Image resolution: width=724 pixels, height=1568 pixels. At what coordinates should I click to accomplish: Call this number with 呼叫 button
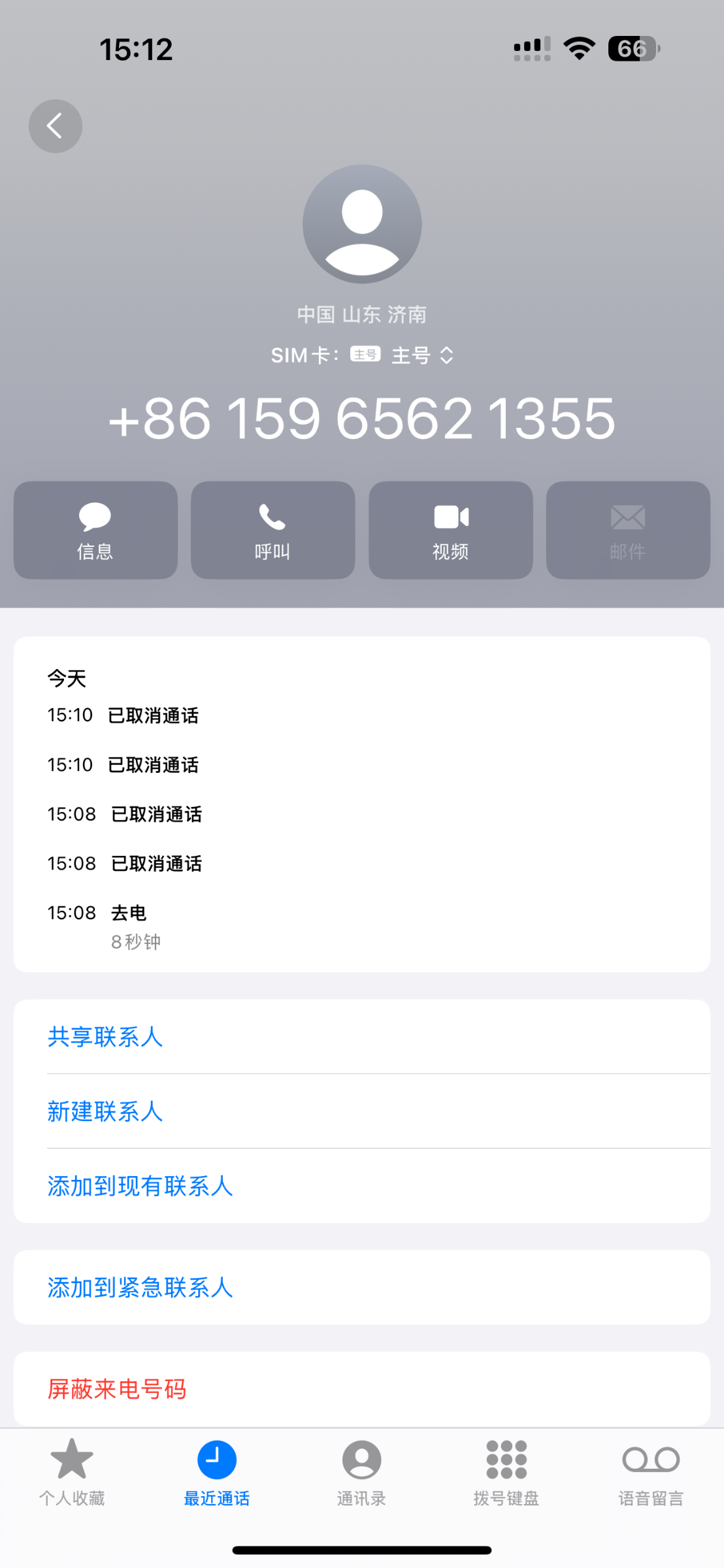pyautogui.click(x=272, y=531)
